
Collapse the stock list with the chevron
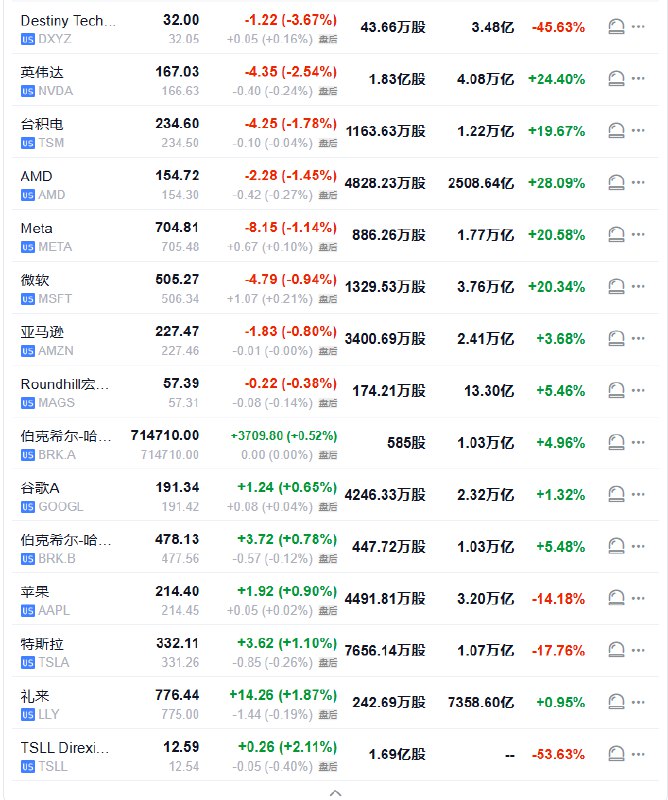point(335,792)
